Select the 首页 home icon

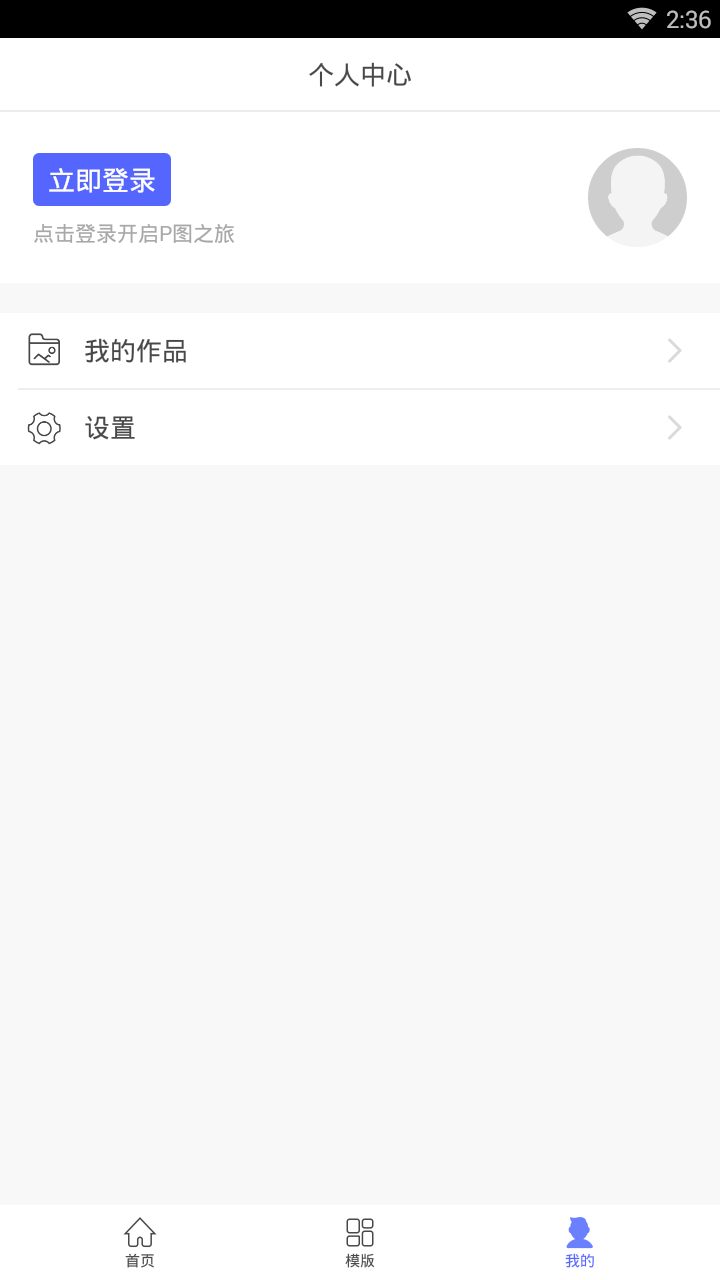(x=139, y=1232)
